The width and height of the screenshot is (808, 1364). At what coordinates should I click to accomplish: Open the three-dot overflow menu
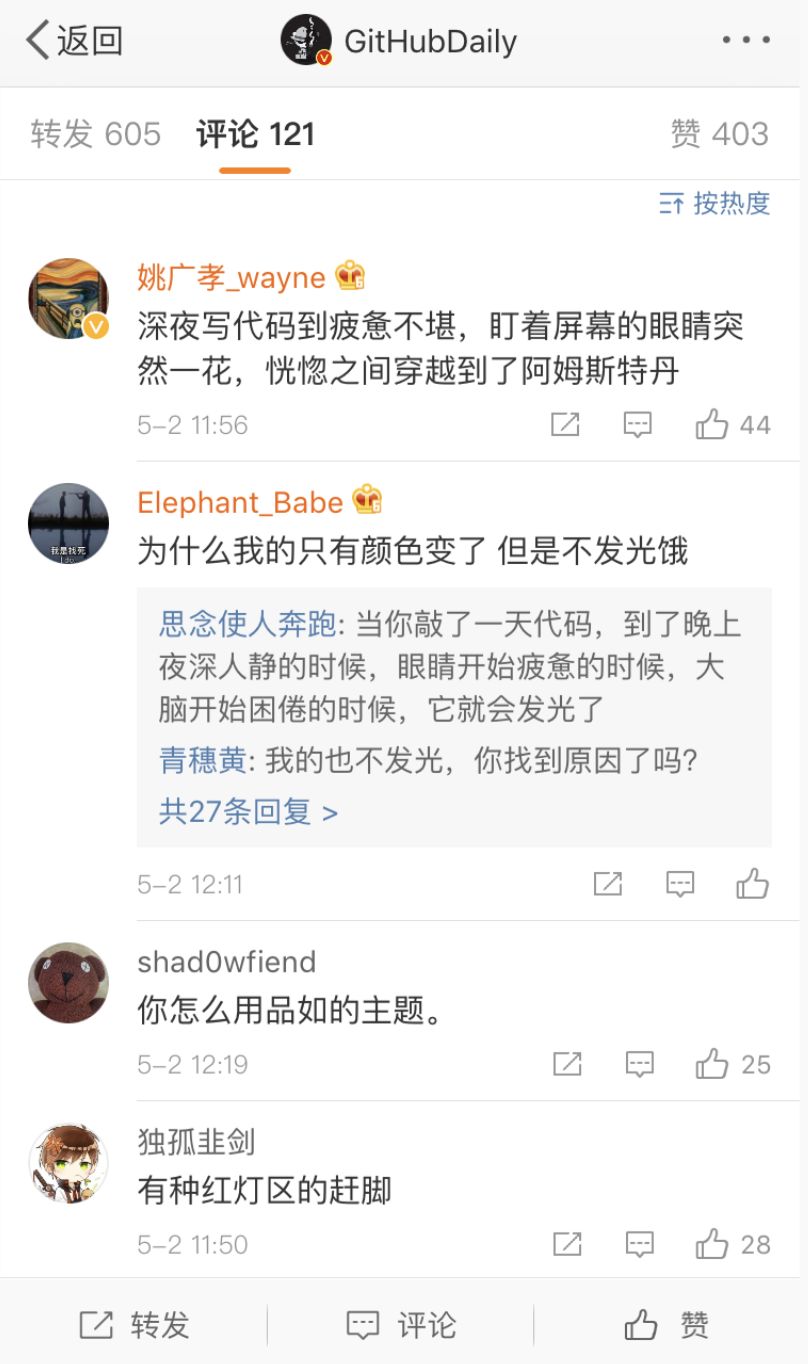pos(746,41)
